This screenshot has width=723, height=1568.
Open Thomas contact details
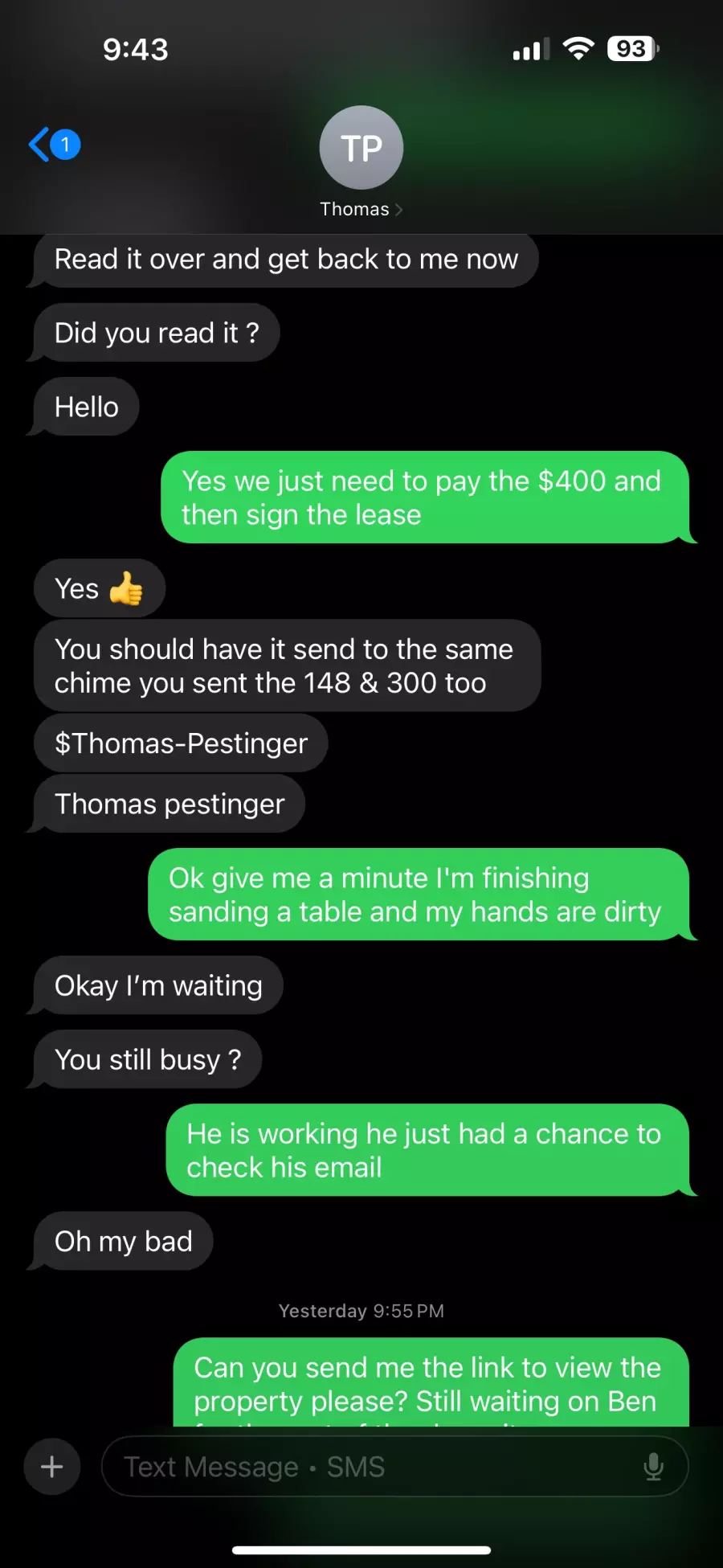[361, 162]
